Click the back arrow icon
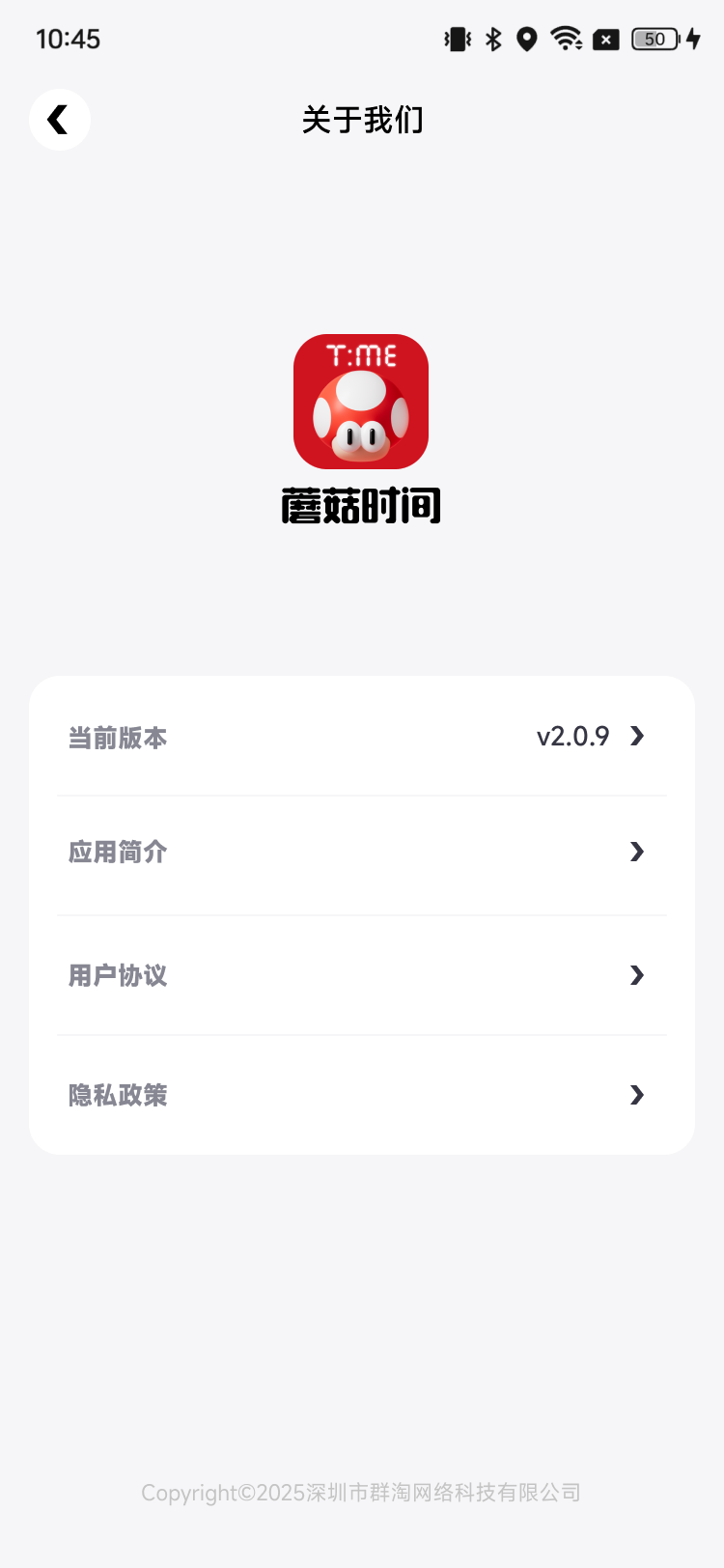 (59, 119)
